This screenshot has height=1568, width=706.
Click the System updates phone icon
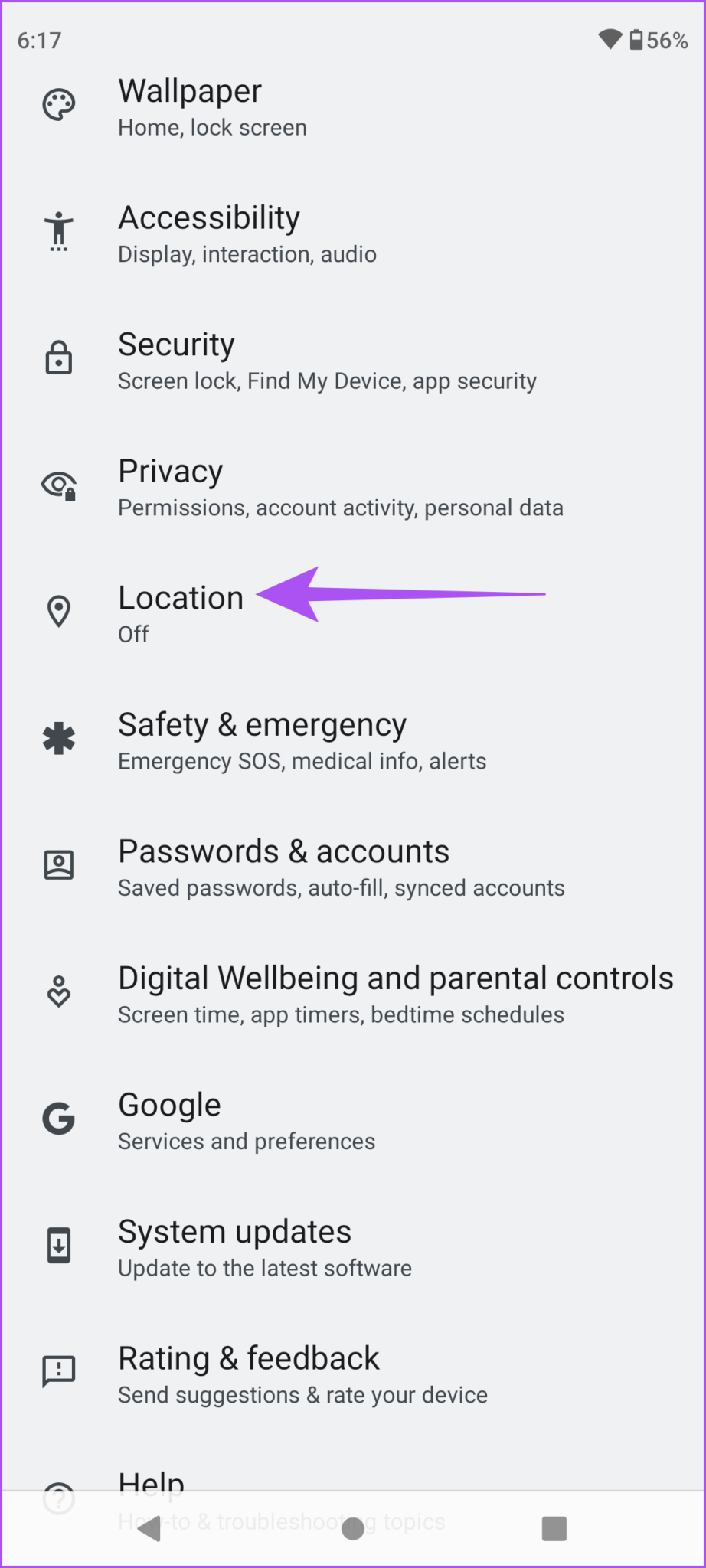tap(59, 1245)
